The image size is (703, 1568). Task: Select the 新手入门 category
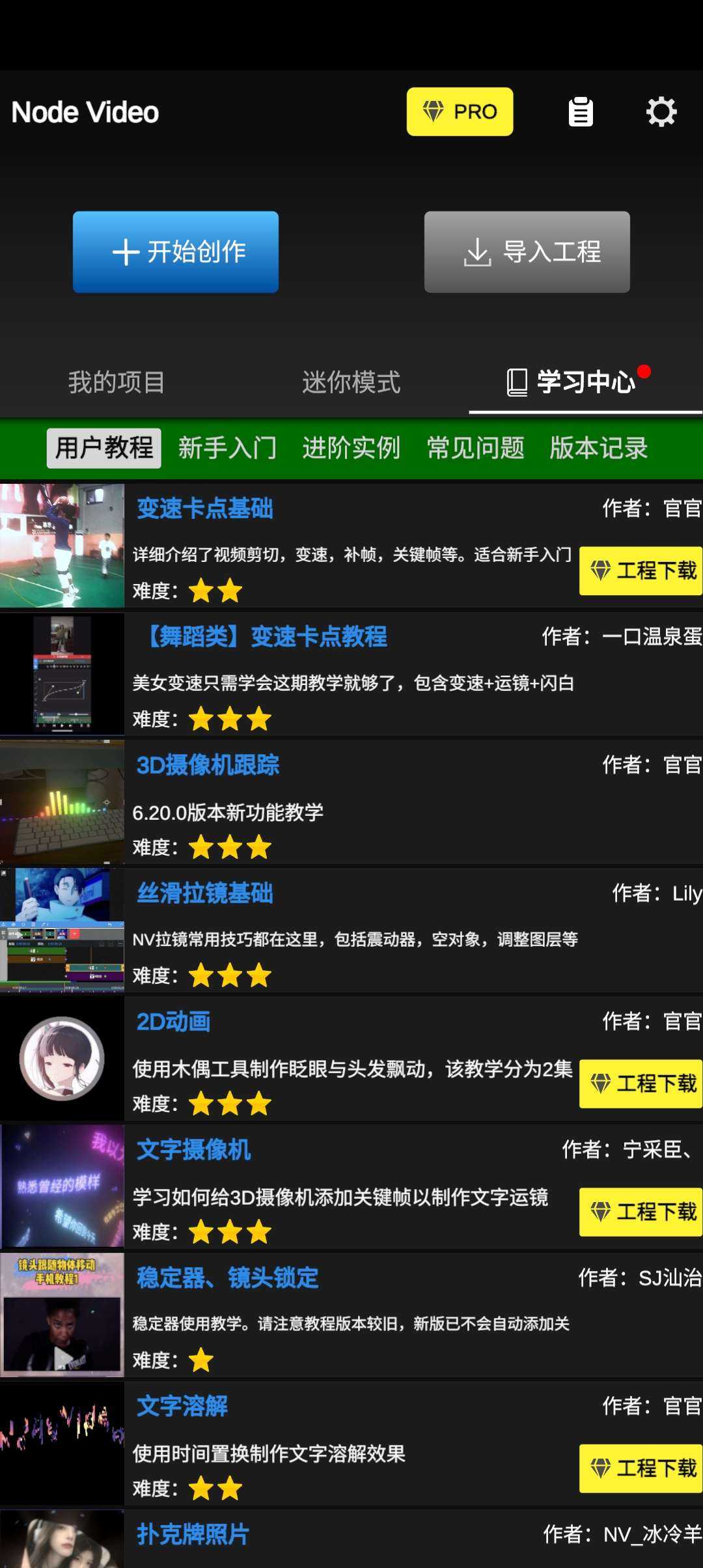click(x=228, y=448)
